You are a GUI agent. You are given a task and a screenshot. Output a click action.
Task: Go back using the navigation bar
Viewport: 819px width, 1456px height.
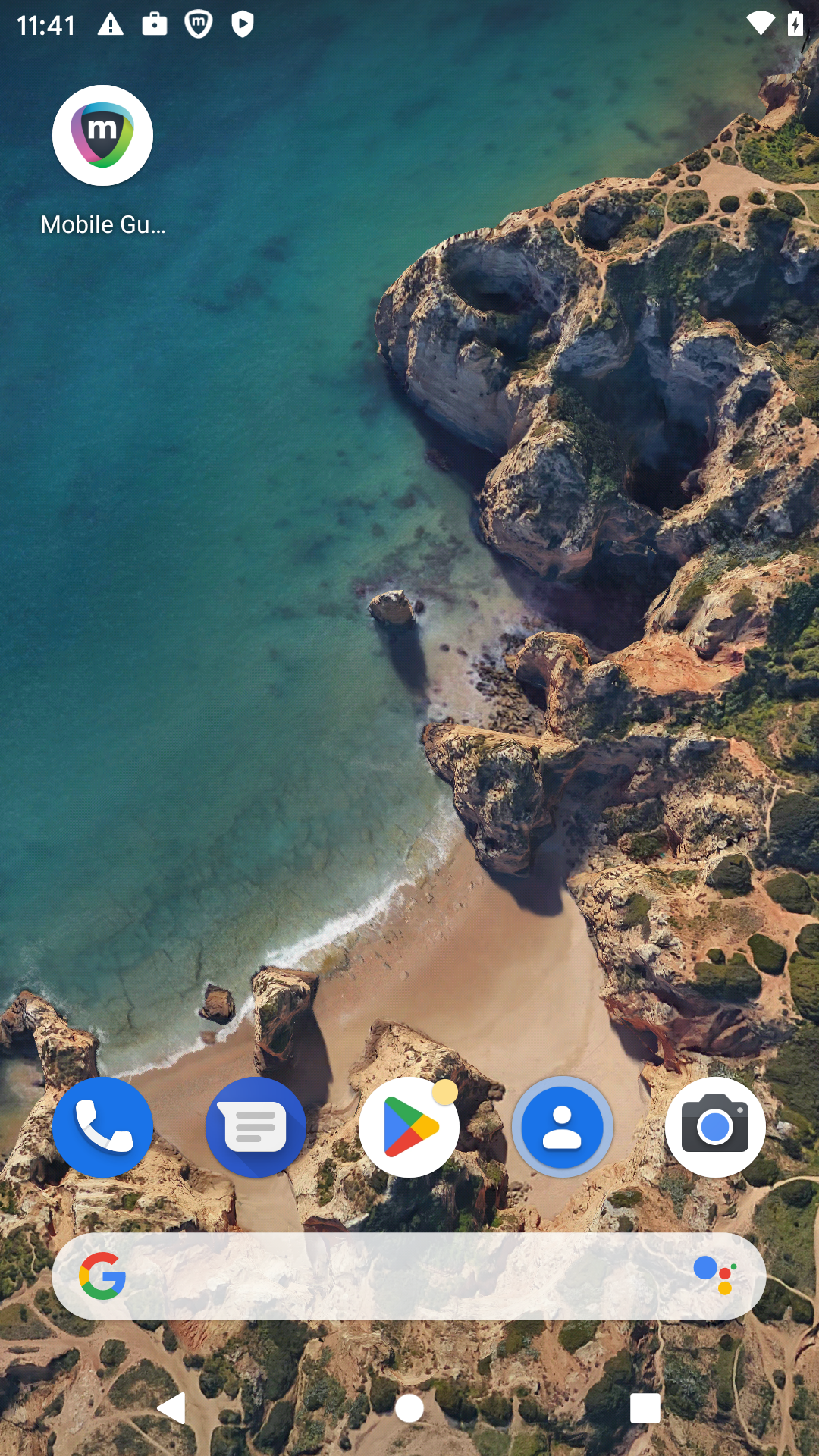172,1408
